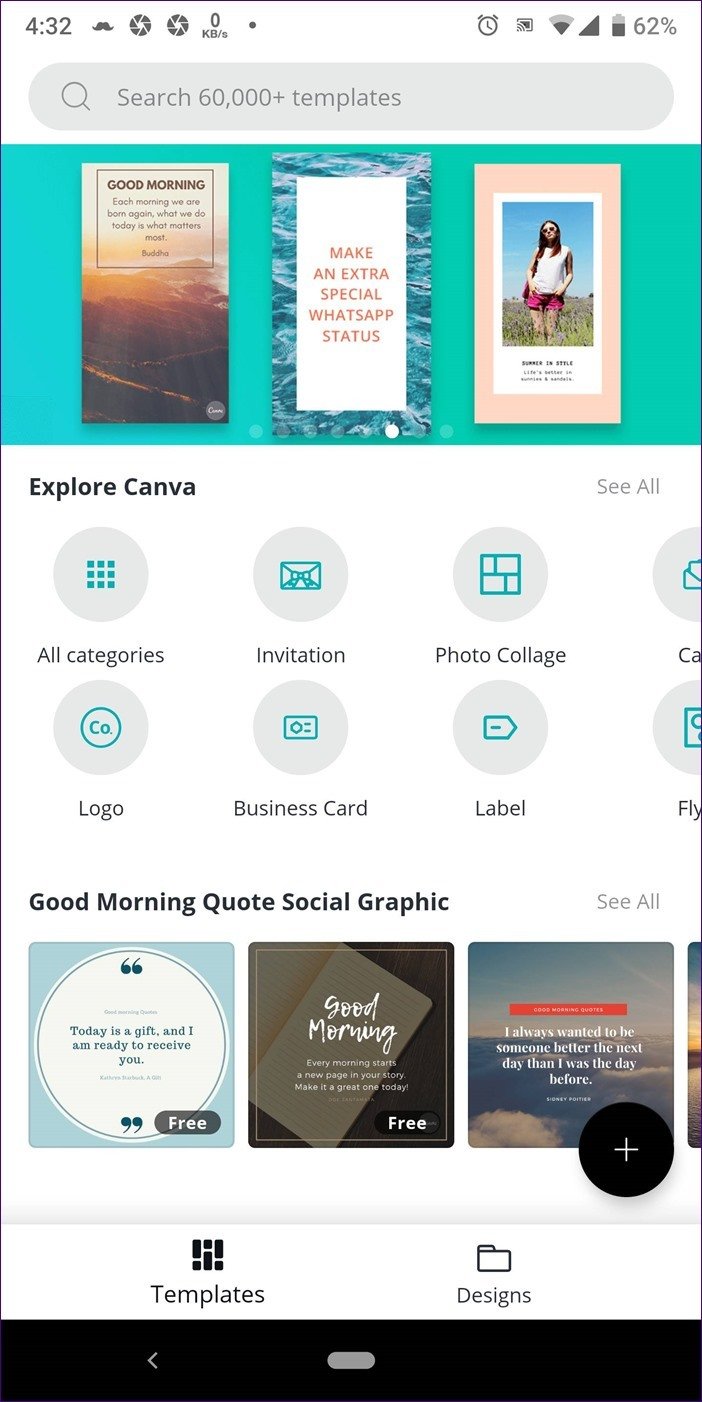The image size is (702, 1402).
Task: Open All categories
Action: [100, 575]
